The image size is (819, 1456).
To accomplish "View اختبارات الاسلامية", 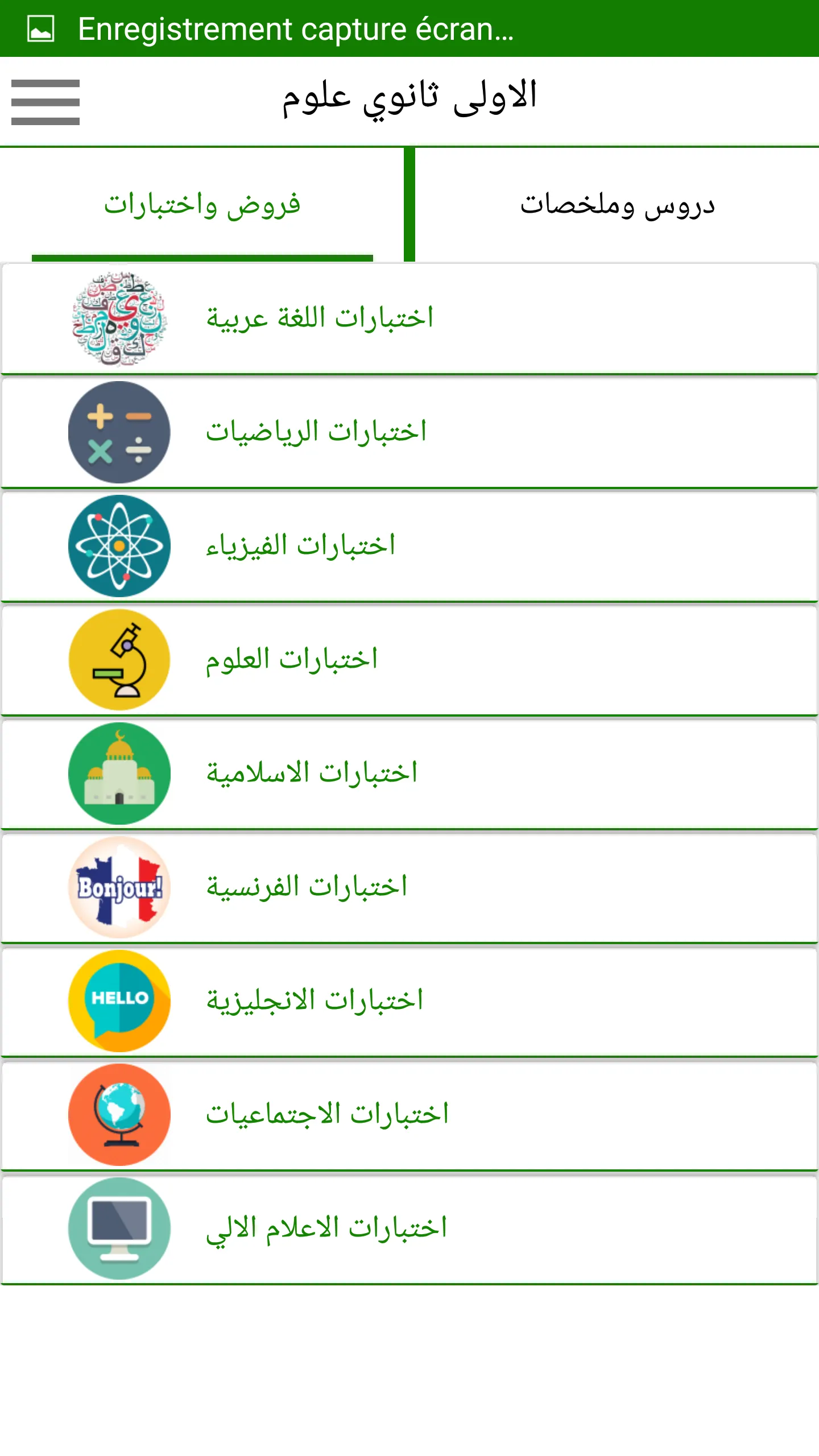I will pos(409,773).
